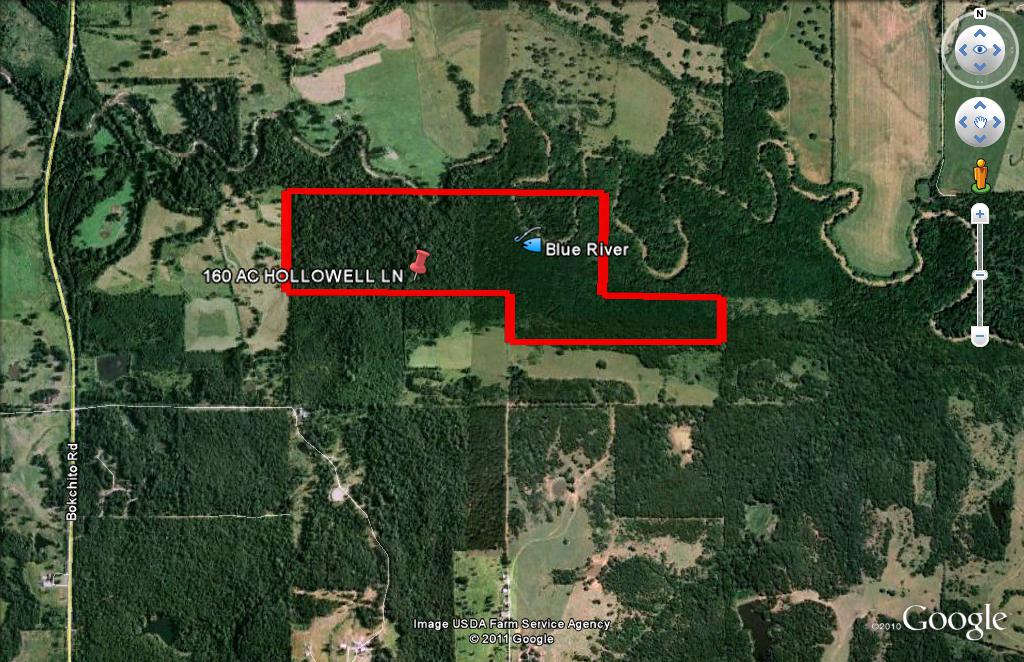This screenshot has height=662, width=1024.
Task: Zoom out with the minus button
Action: (x=980, y=336)
